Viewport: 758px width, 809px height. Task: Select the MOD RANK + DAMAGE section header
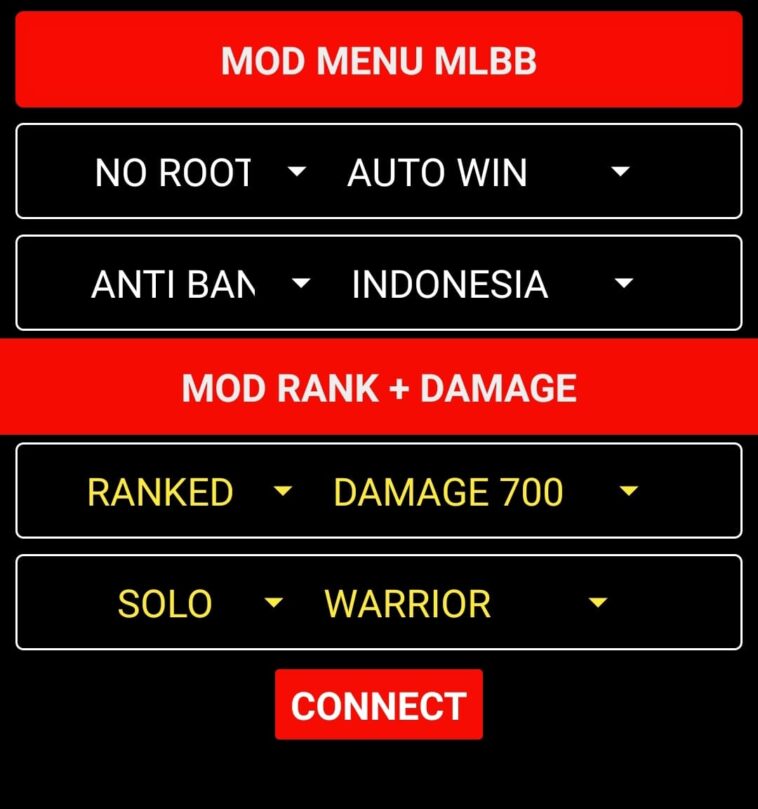tap(379, 387)
